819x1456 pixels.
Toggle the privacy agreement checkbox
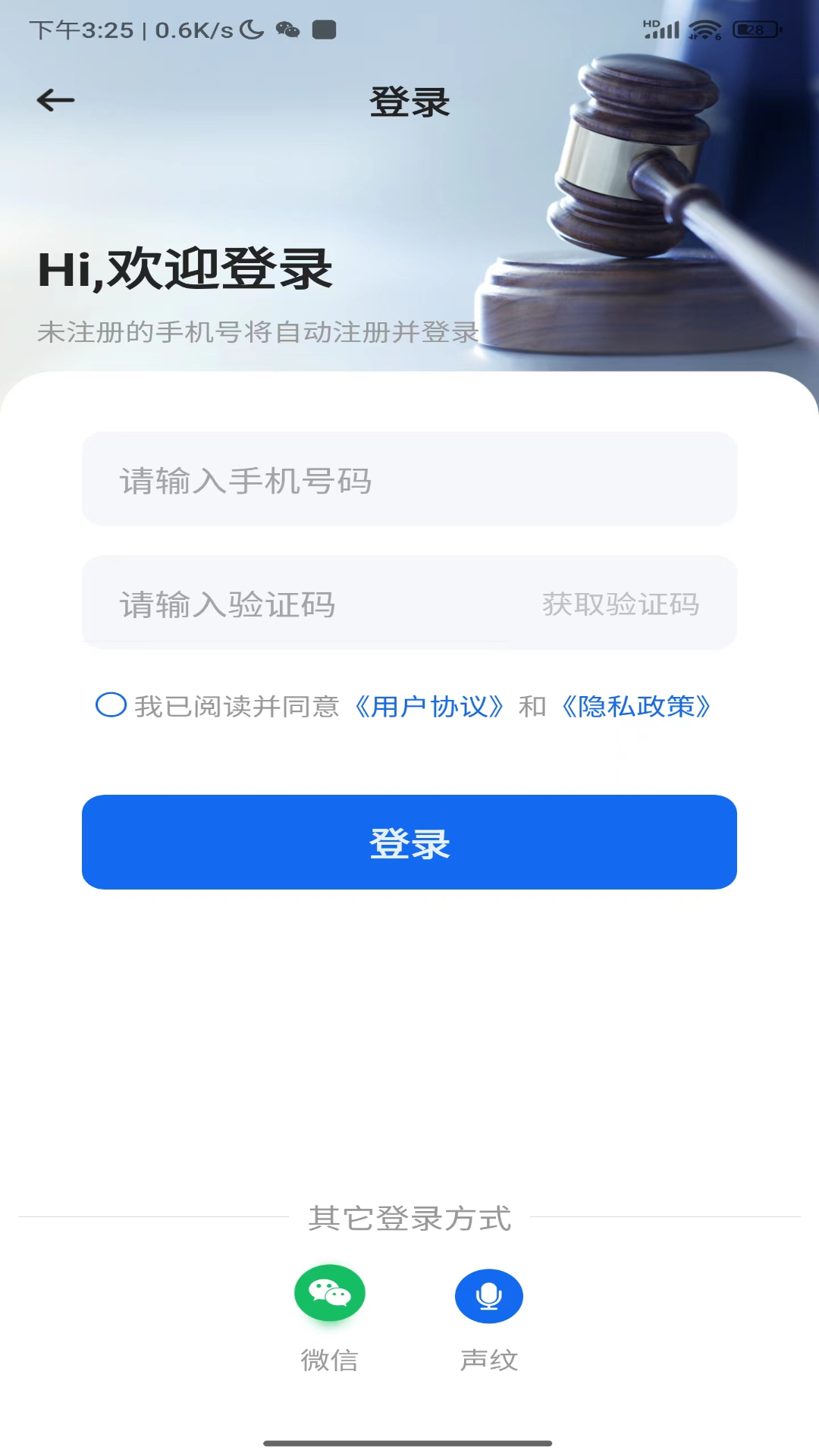coord(111,707)
